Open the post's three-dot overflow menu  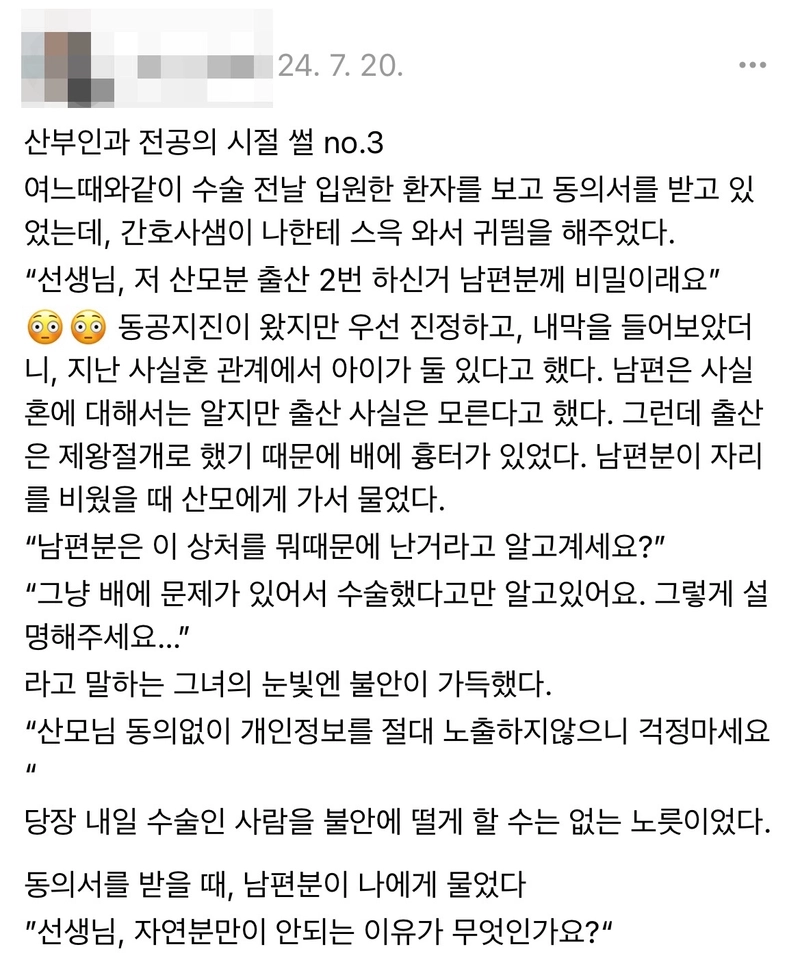(x=752, y=66)
